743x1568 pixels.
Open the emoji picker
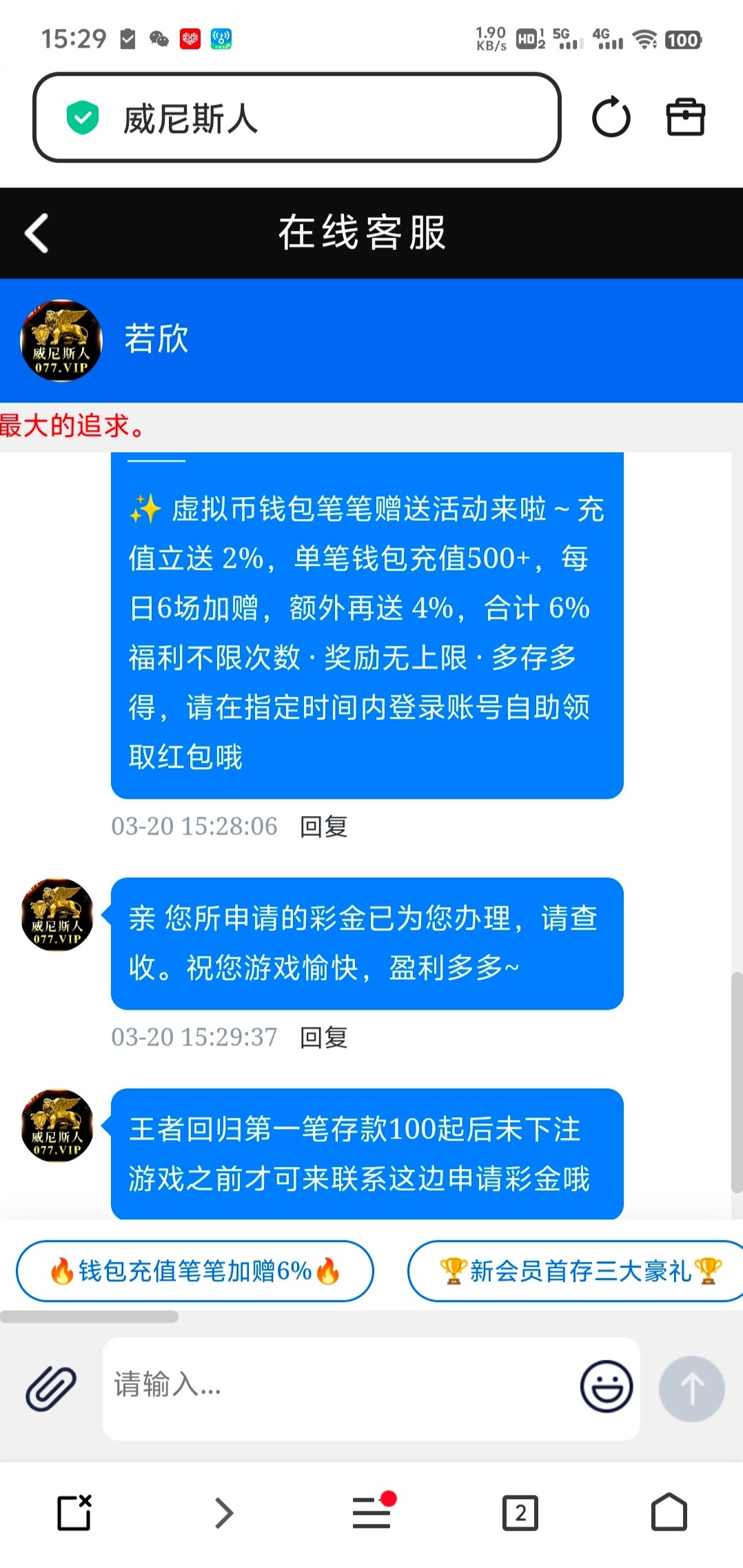pos(606,1387)
